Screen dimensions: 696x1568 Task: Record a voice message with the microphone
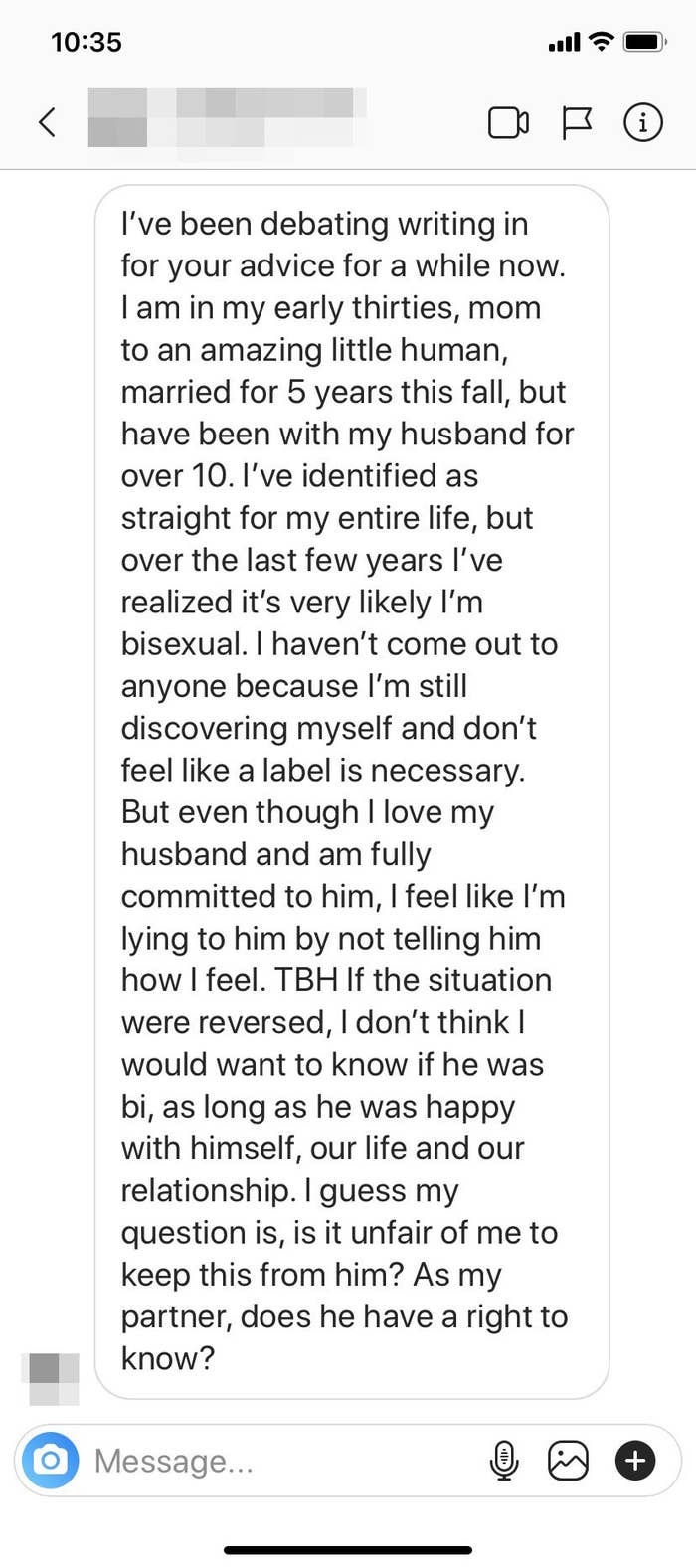pos(505,1460)
